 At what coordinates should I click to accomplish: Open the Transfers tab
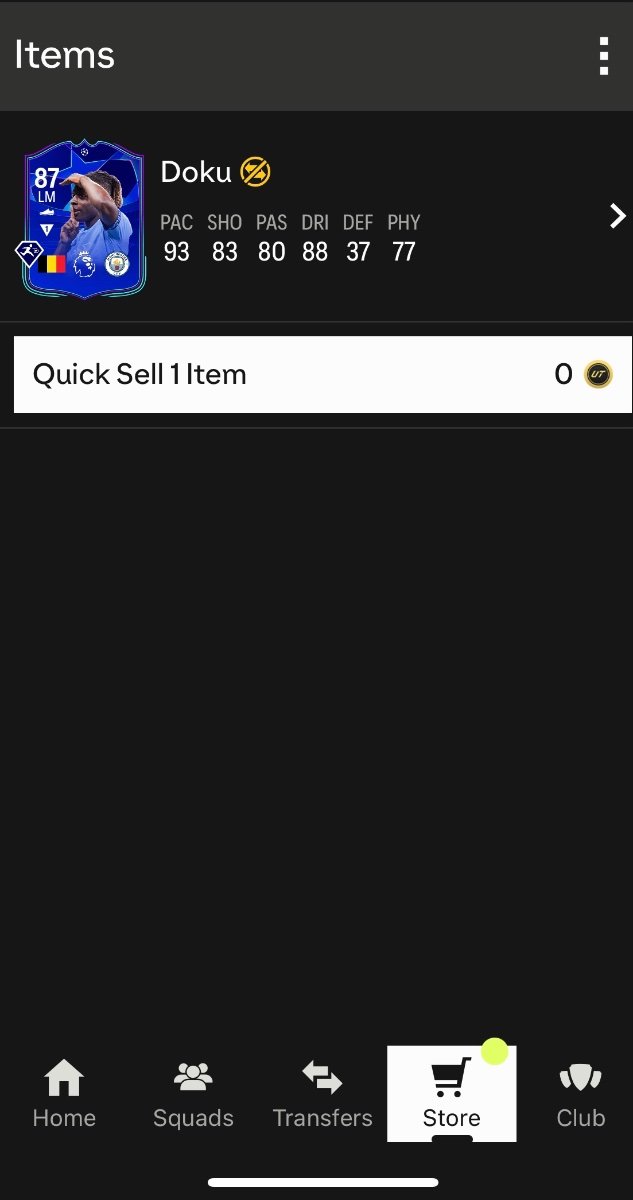click(322, 1094)
